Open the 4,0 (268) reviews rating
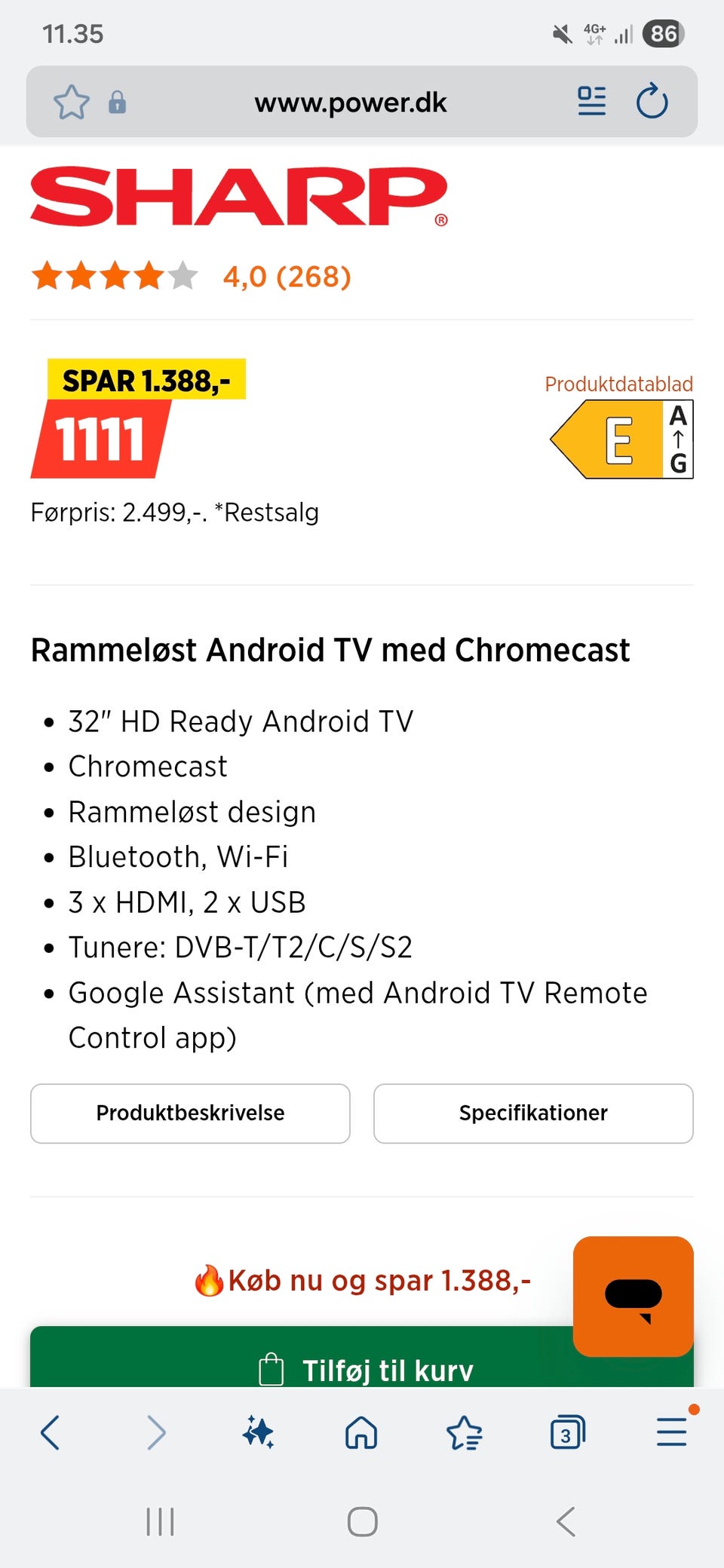The image size is (724, 1568). click(x=287, y=277)
